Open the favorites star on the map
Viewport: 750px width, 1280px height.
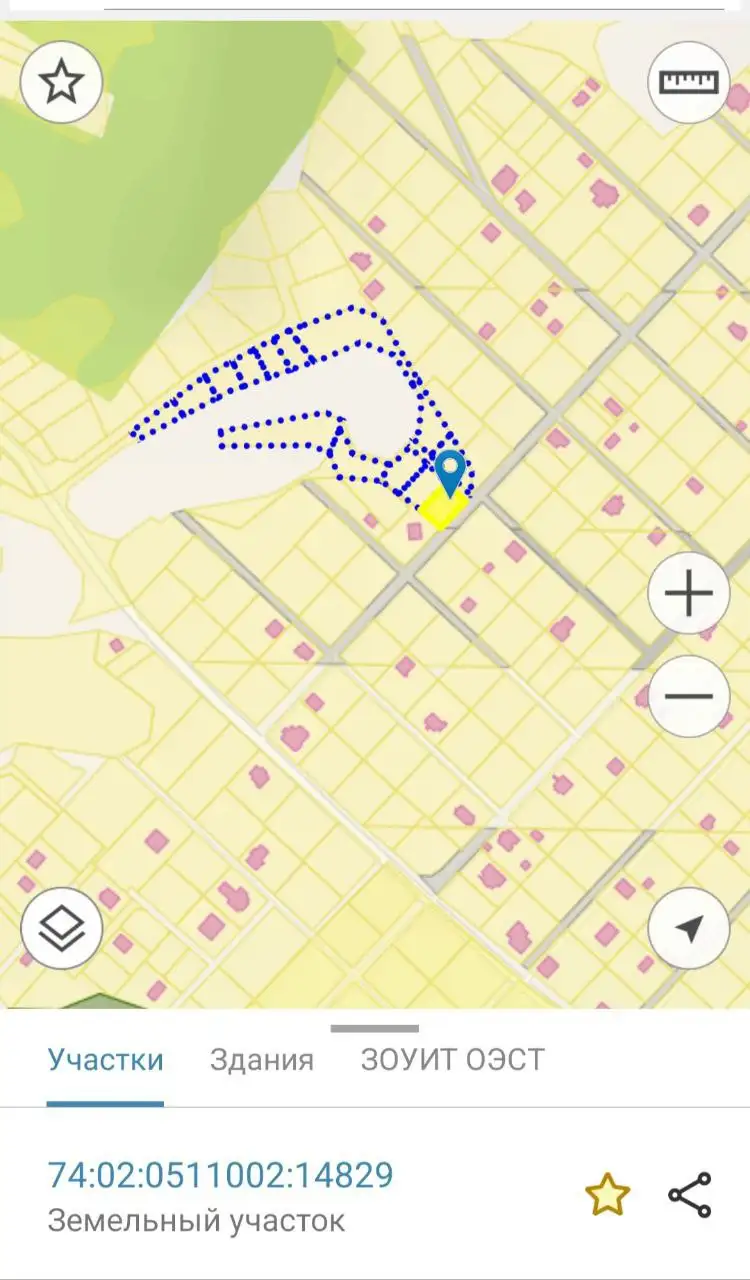tap(61, 82)
